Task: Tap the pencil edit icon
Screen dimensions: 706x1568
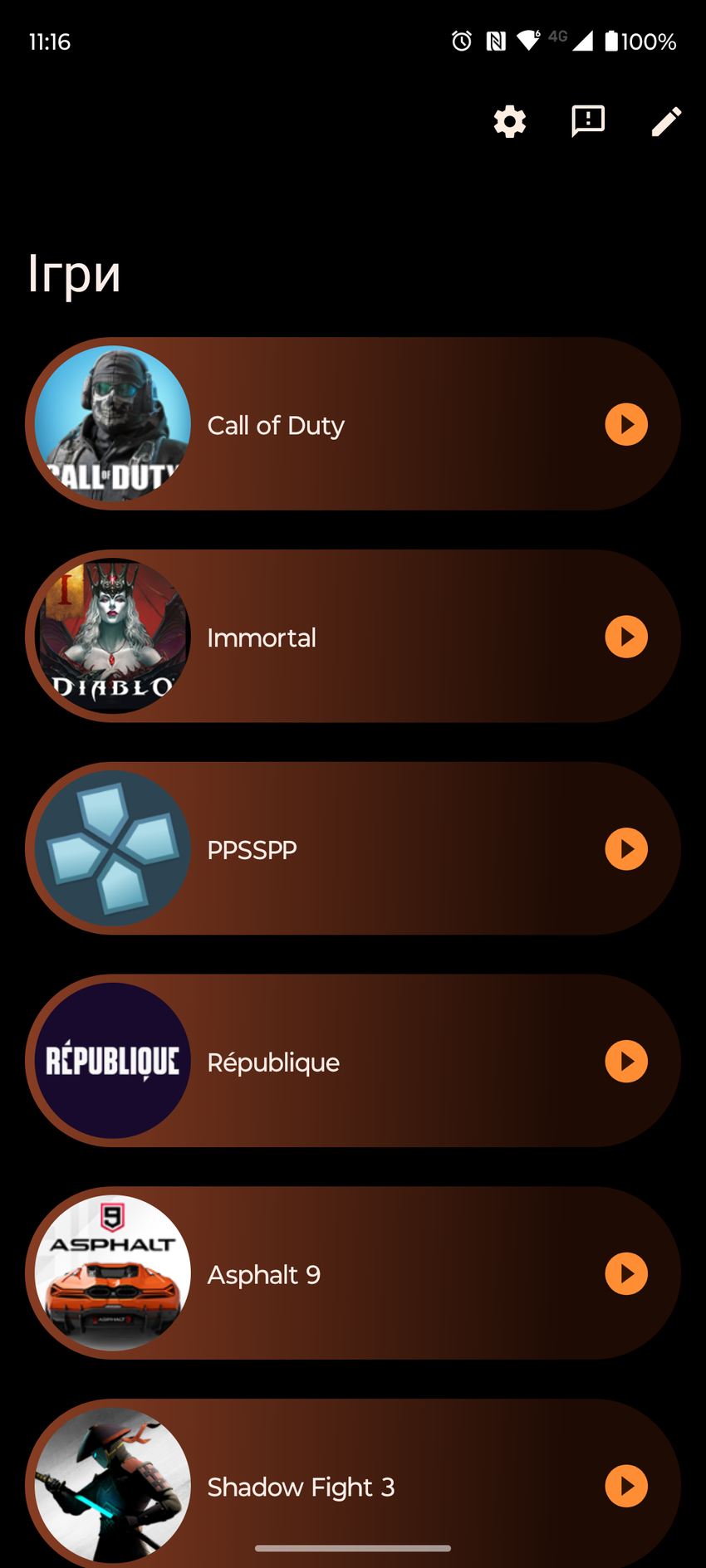Action: [666, 122]
